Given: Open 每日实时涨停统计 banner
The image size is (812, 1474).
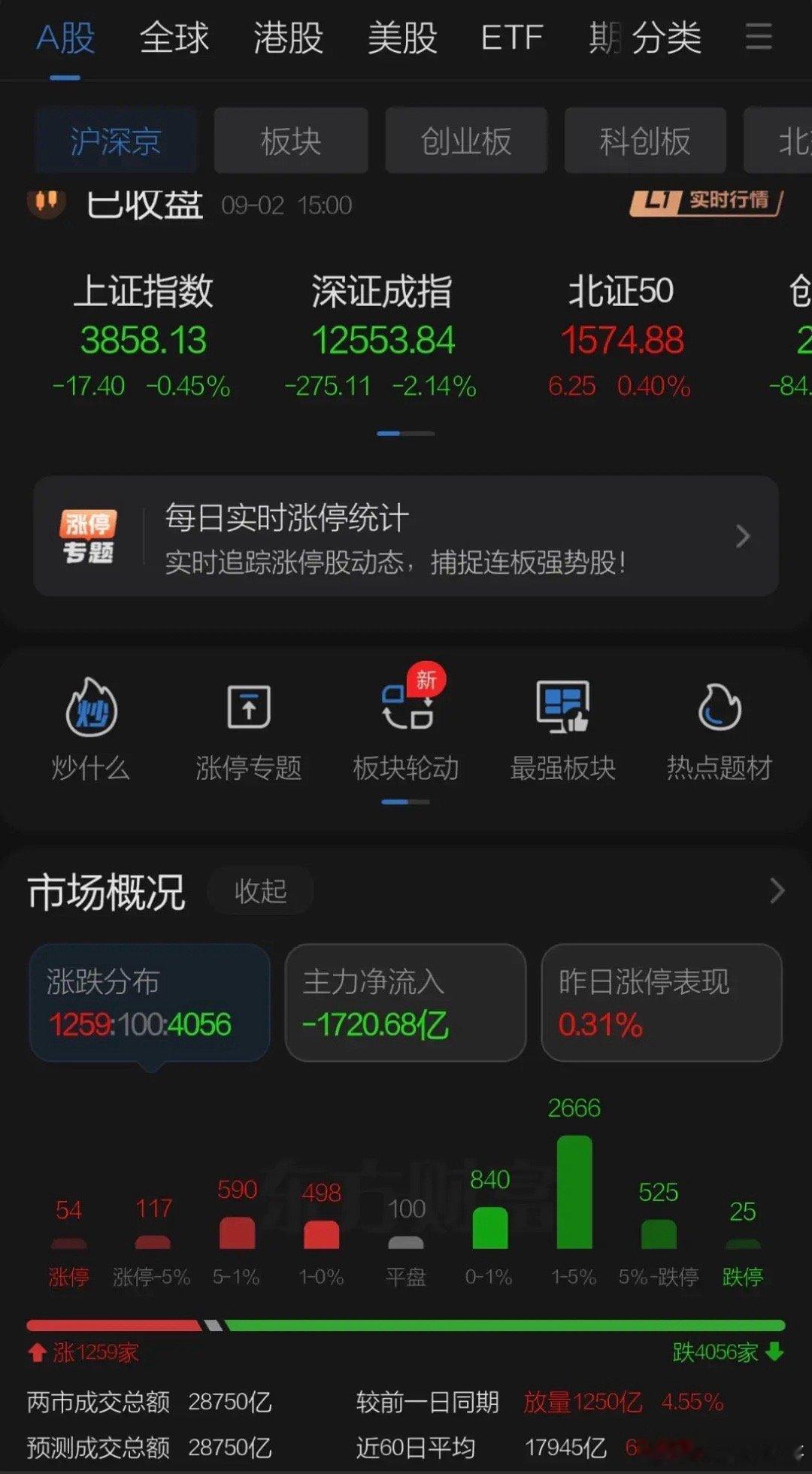Looking at the screenshot, I should point(406,536).
